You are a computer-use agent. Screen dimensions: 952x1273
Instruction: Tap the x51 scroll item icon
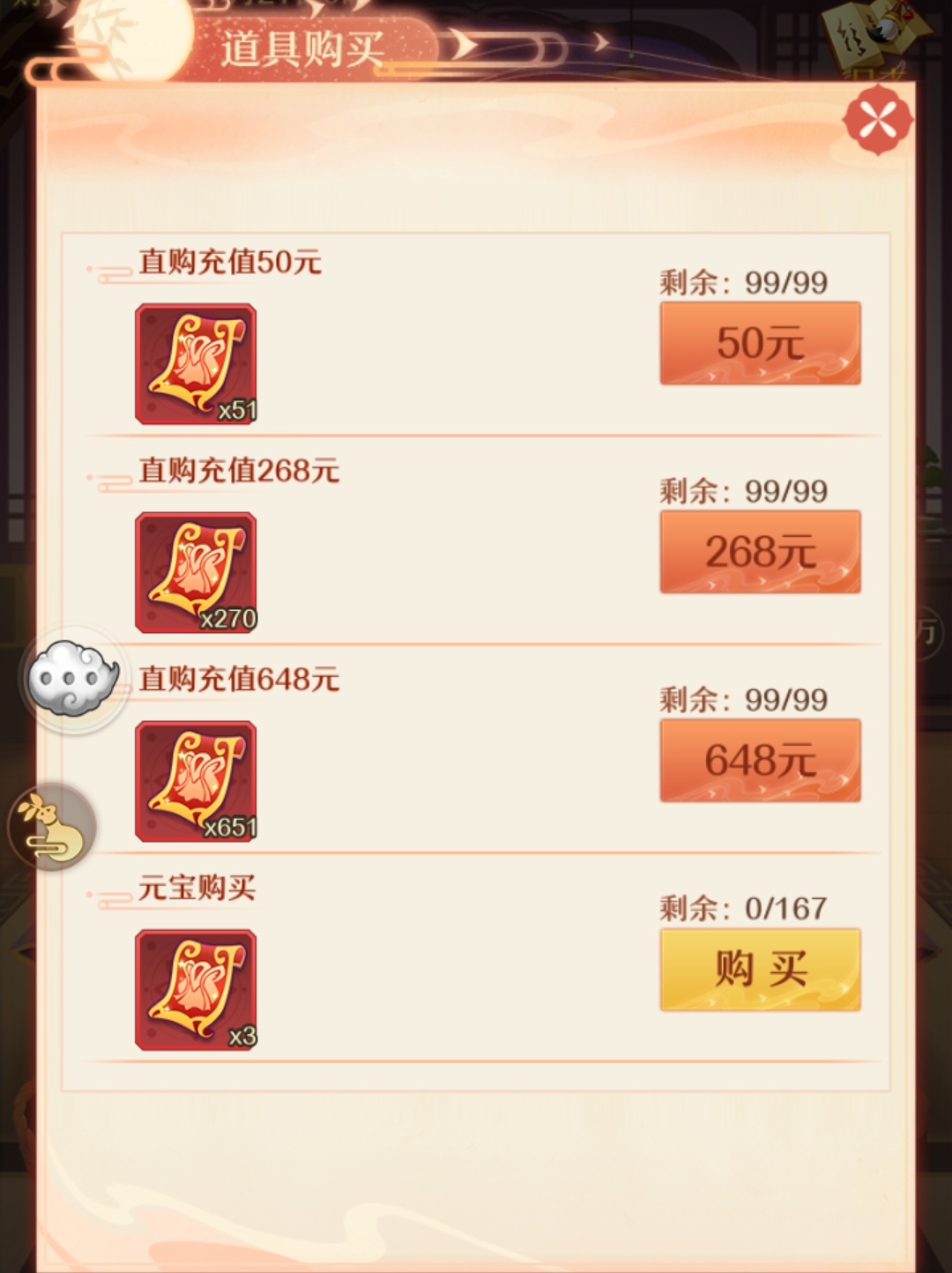196,364
